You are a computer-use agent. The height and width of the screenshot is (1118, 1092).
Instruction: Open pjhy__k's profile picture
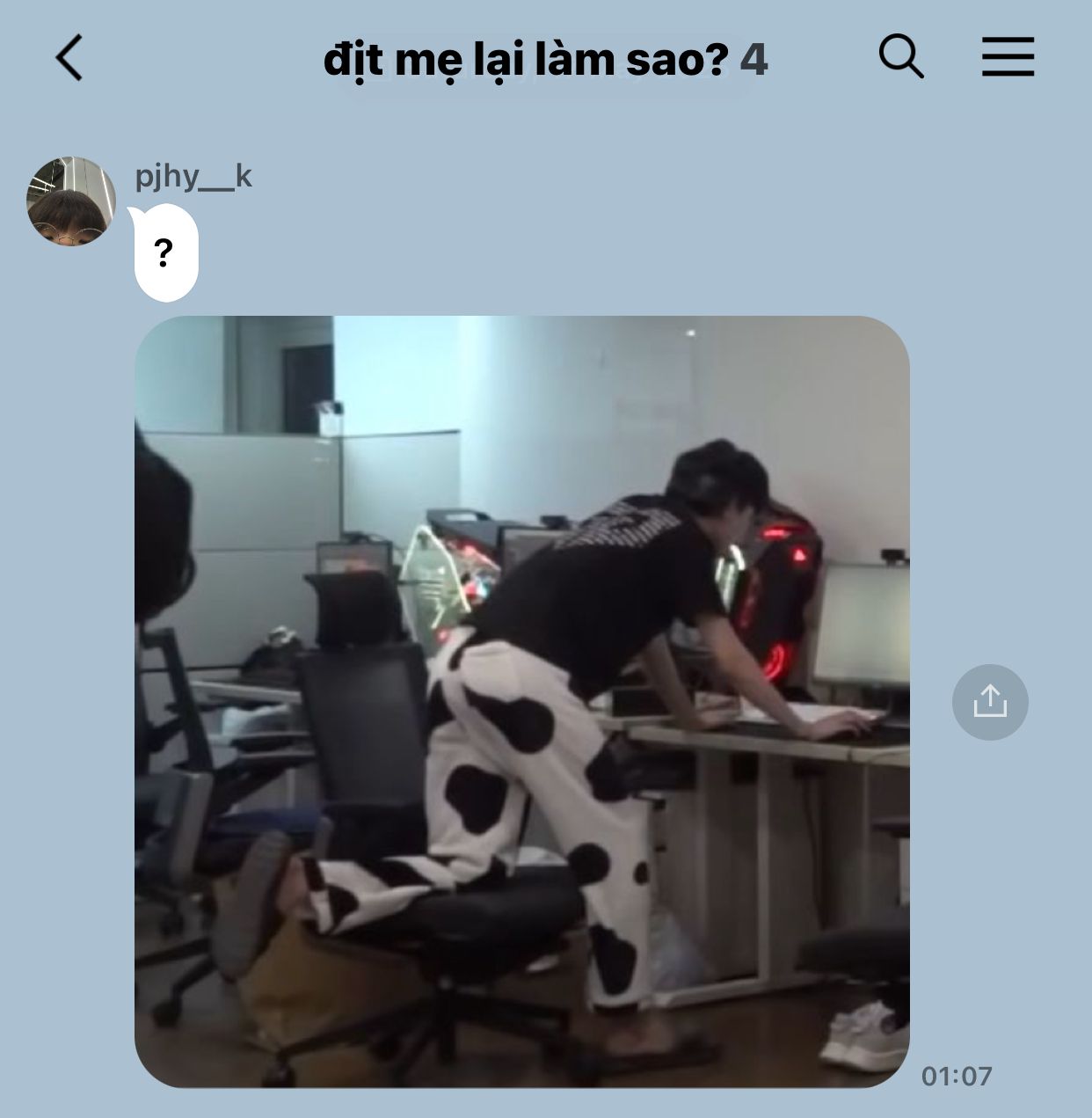click(71, 201)
